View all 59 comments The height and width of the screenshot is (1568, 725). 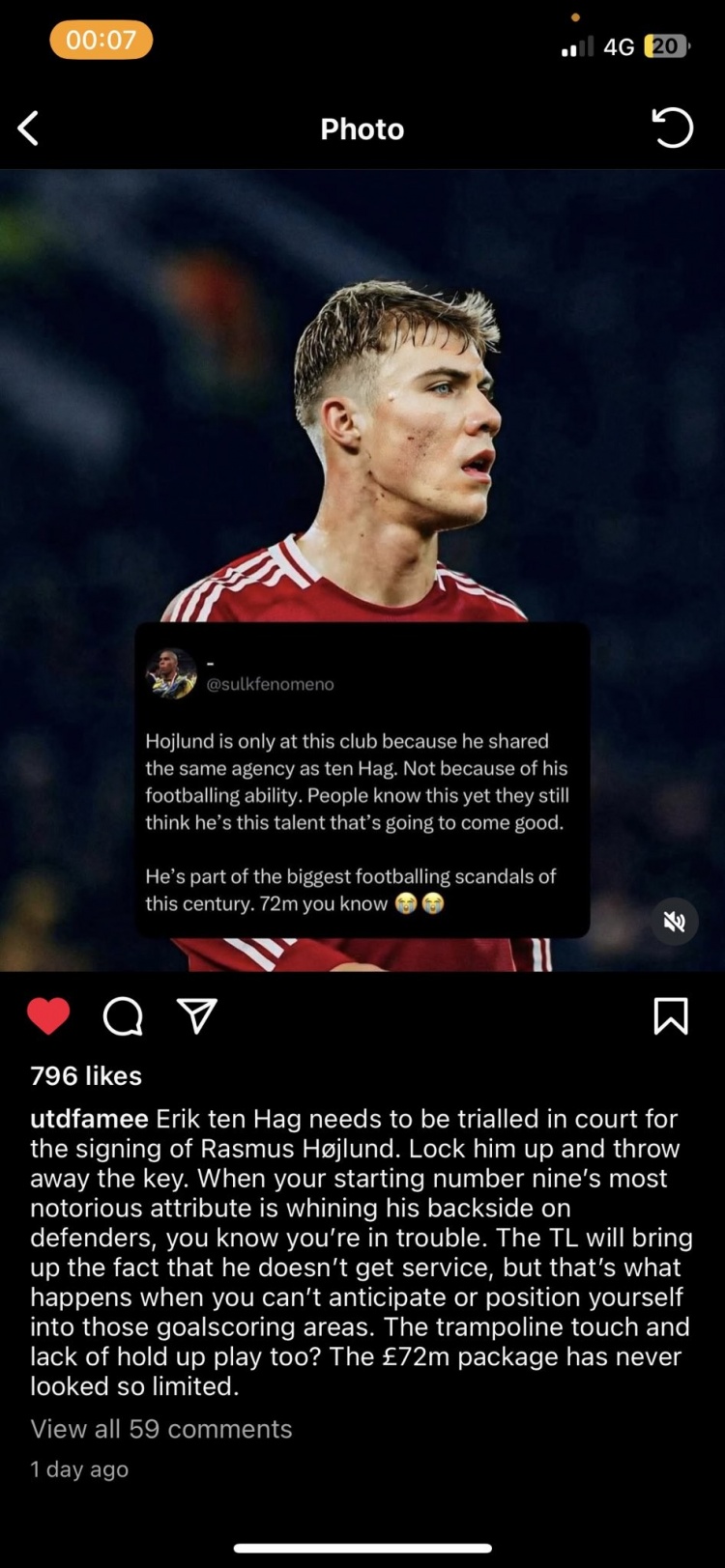point(161,1429)
